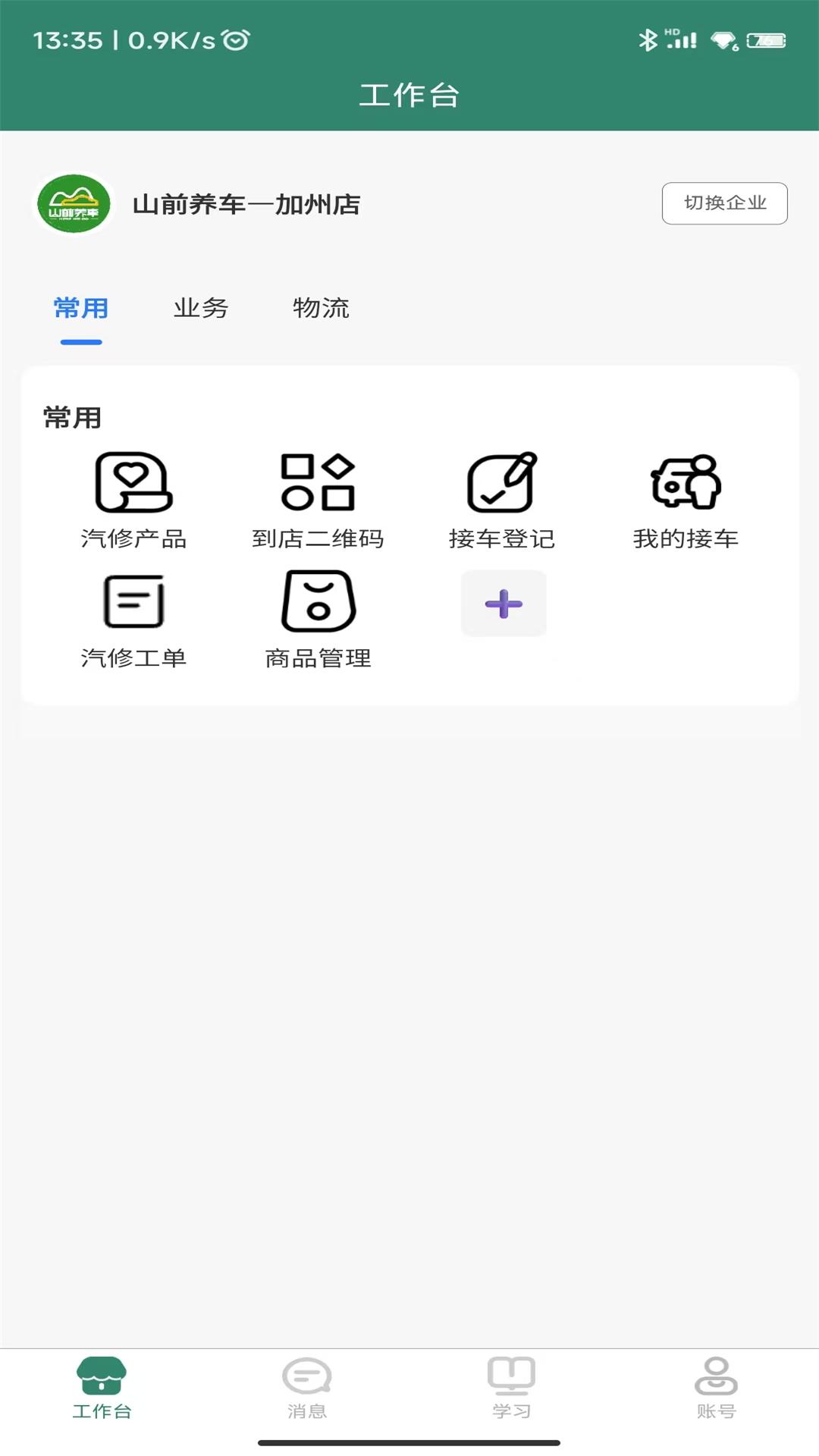
Task: Switch to the 账号 tab
Action: [x=716, y=1388]
